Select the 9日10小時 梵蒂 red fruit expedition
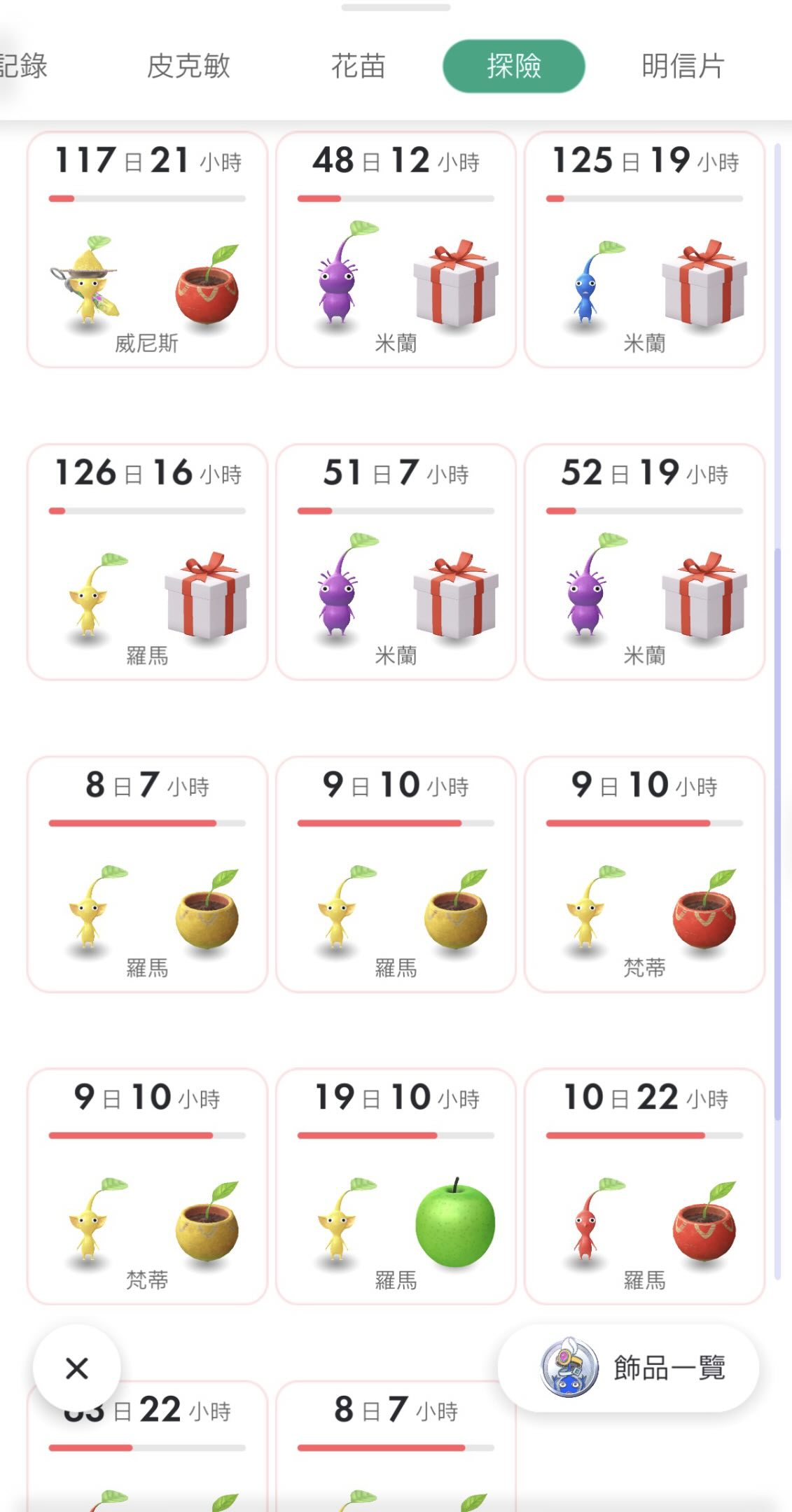 644,874
